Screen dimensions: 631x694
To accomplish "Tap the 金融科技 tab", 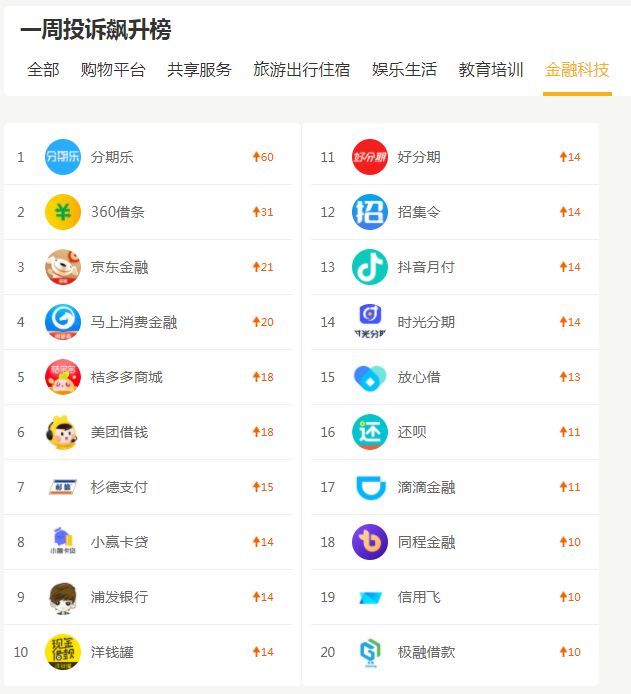I will [x=577, y=70].
